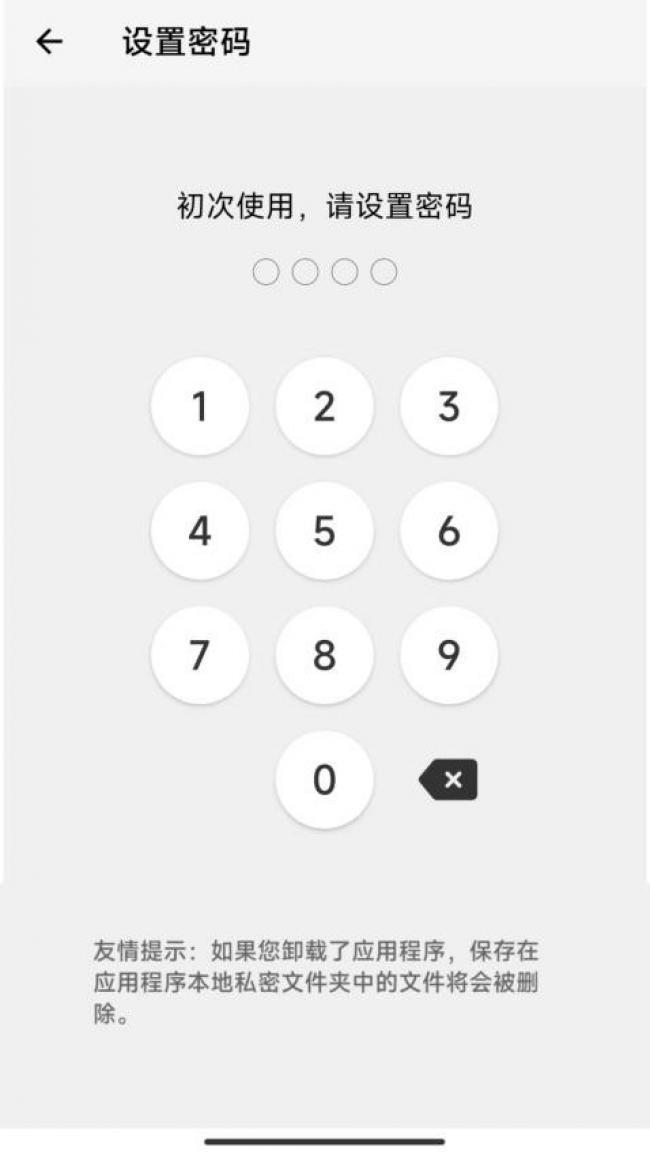Select digit 3 on the keypad
Screen dimensions: 650x1155
pos(449,407)
